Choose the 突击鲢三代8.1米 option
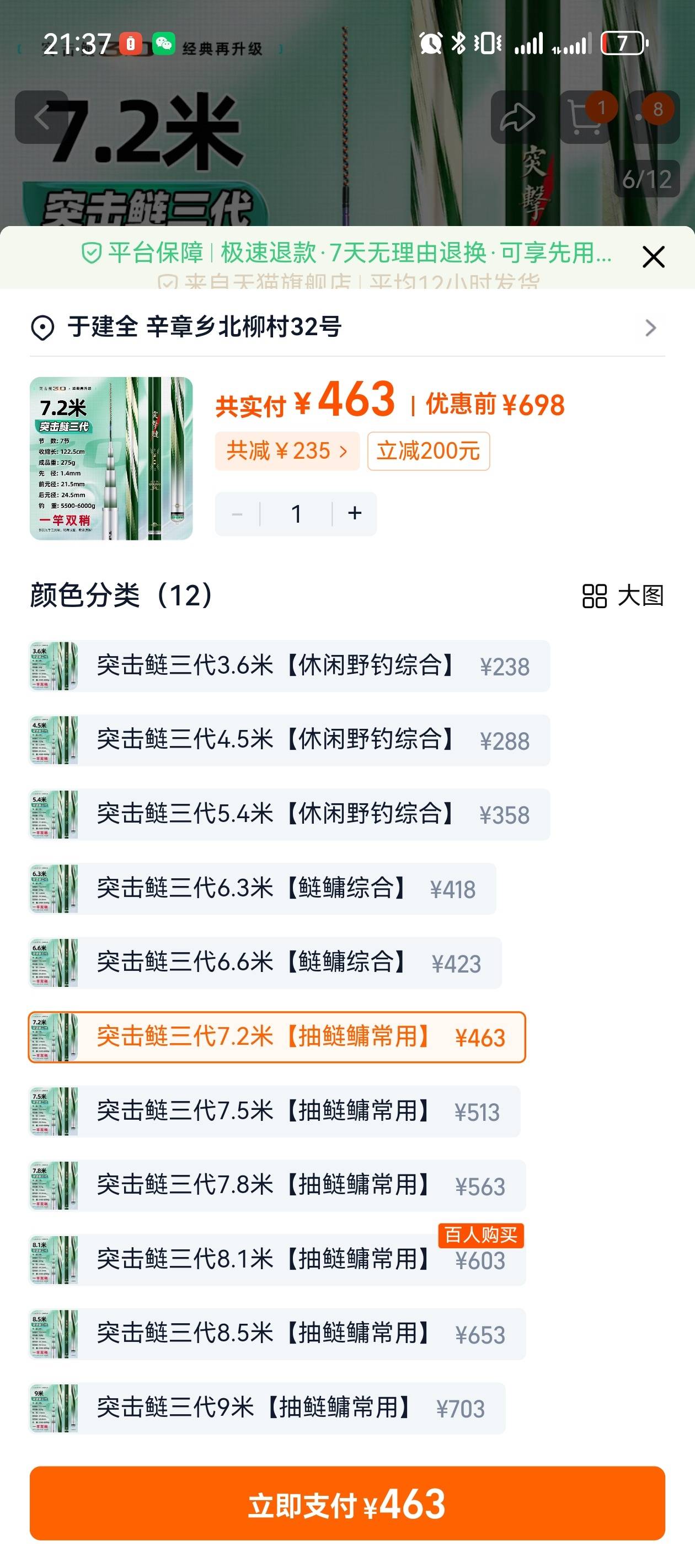The width and height of the screenshot is (695, 1568). 277,1260
